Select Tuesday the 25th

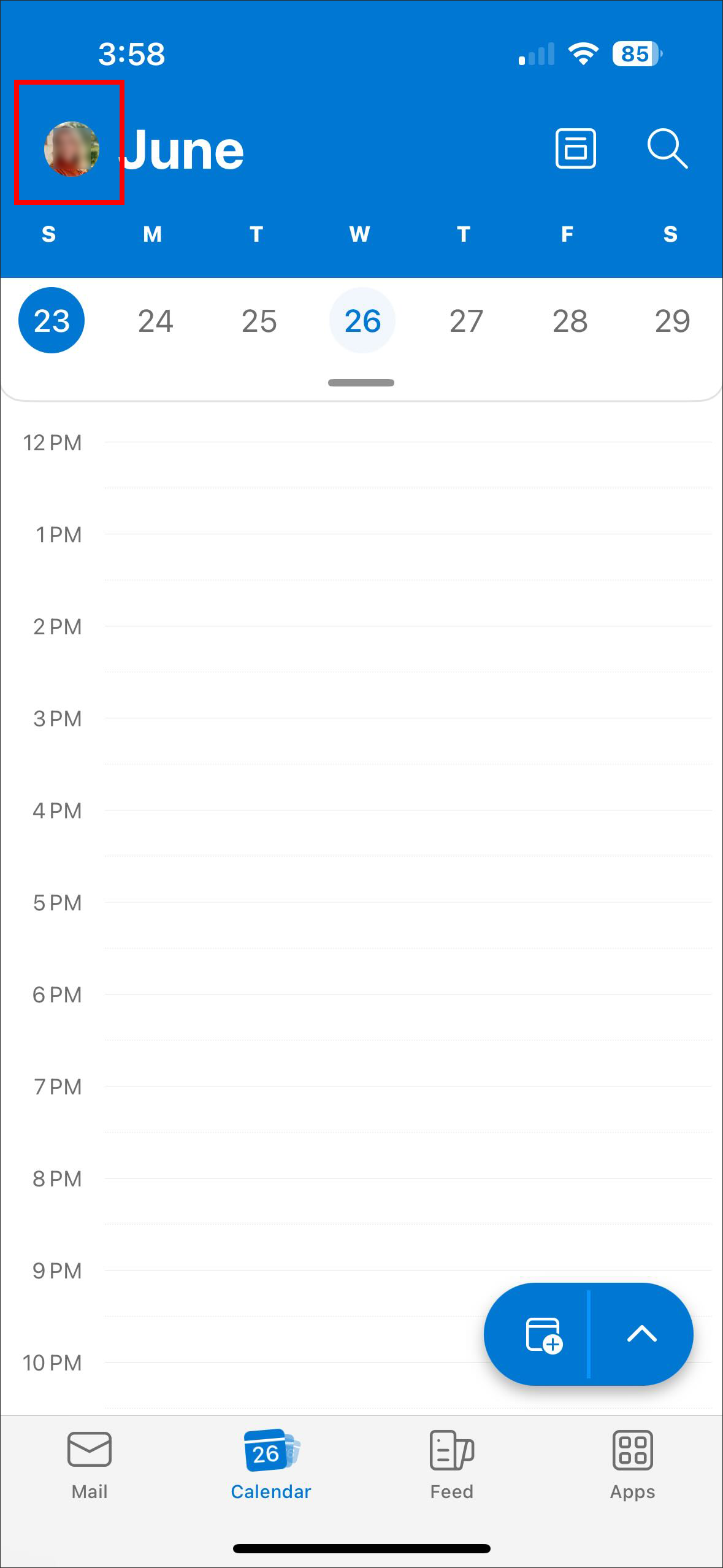click(259, 321)
